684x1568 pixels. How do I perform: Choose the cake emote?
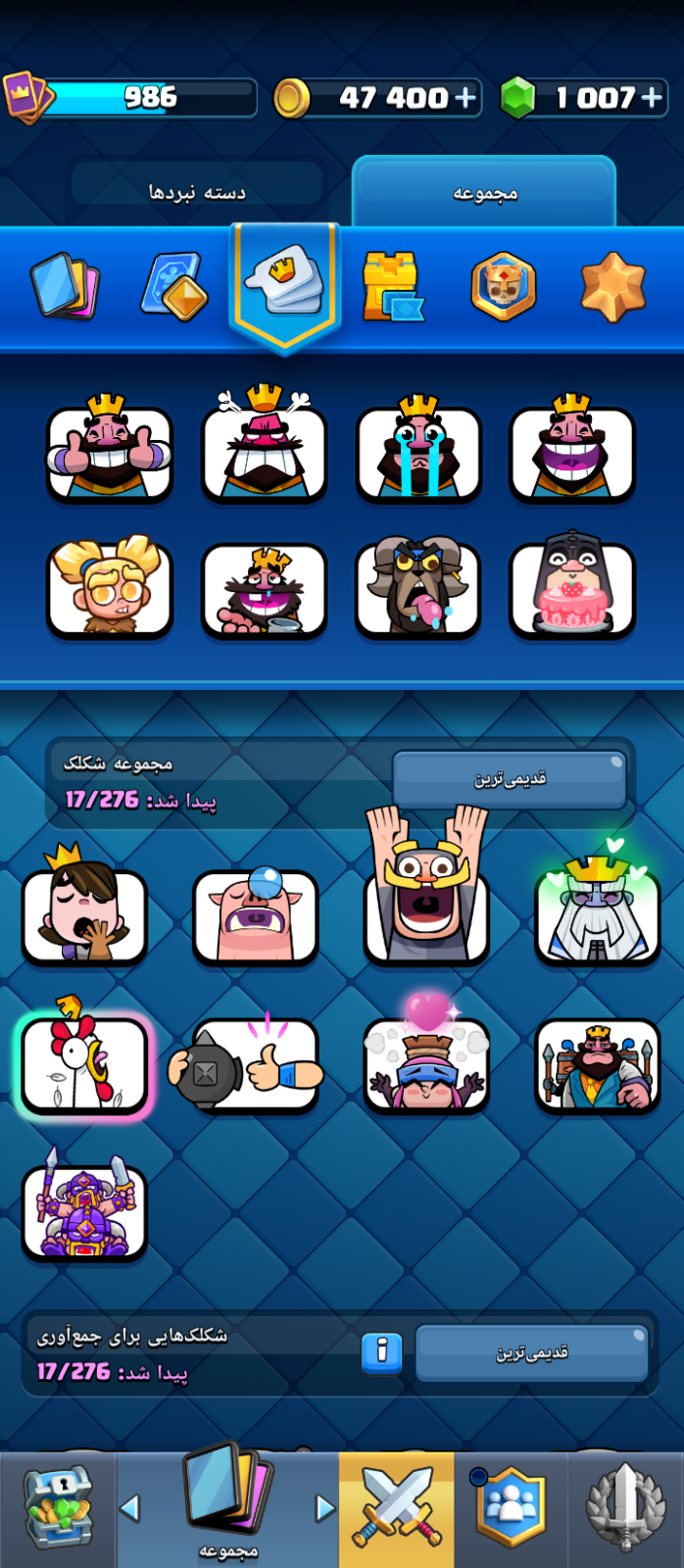[x=572, y=585]
